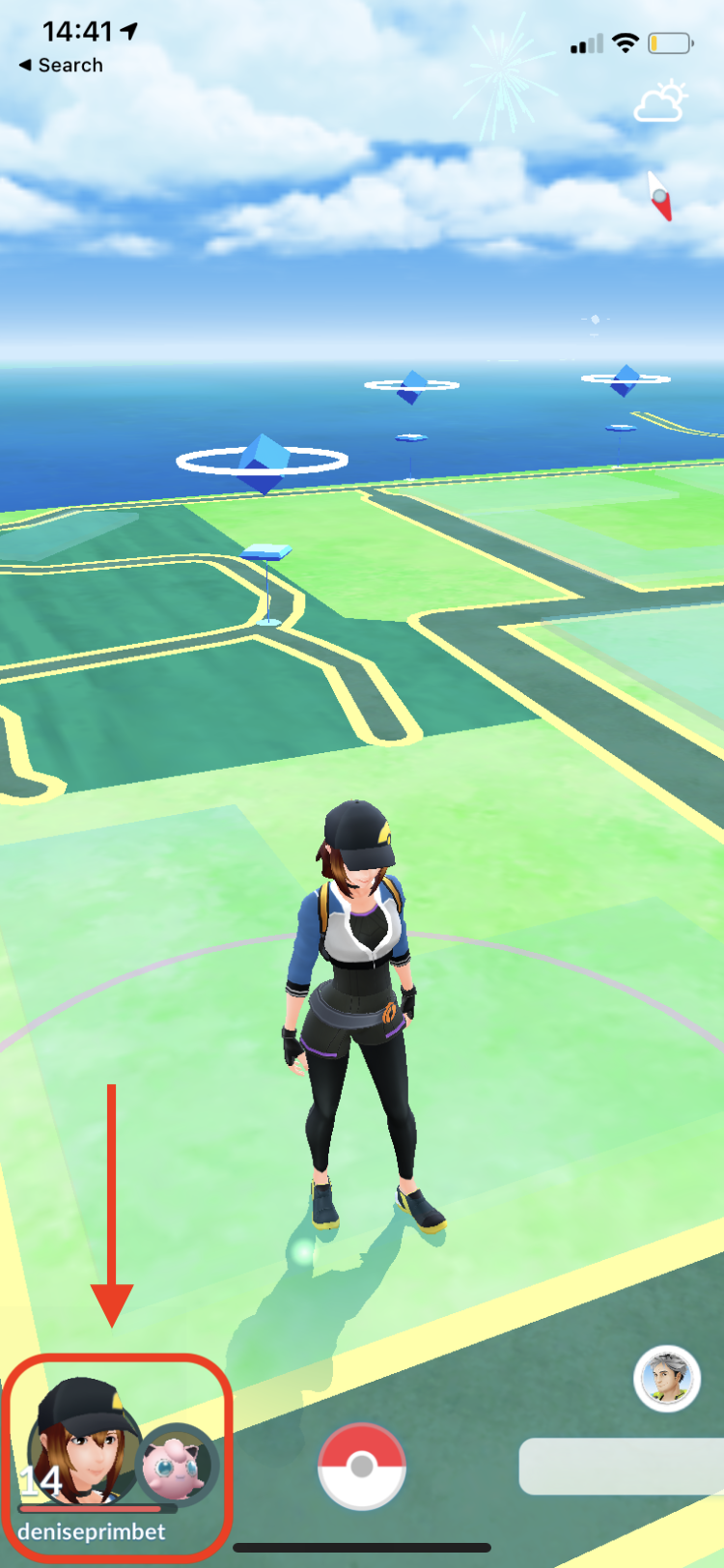Open the main menu Poké Ball

point(362,1466)
